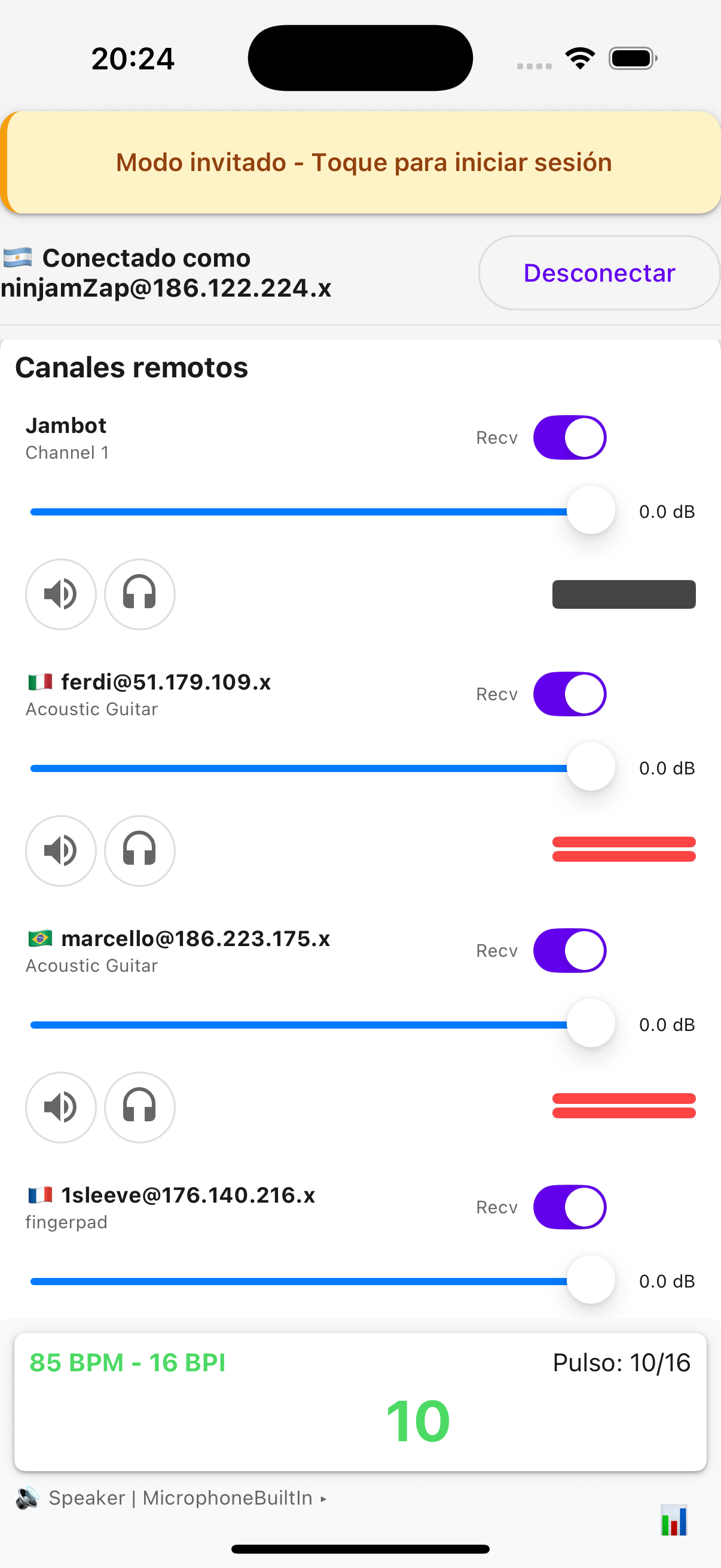The width and height of the screenshot is (721, 1568).
Task: Open audio stats via bar chart icon
Action: (x=674, y=1515)
